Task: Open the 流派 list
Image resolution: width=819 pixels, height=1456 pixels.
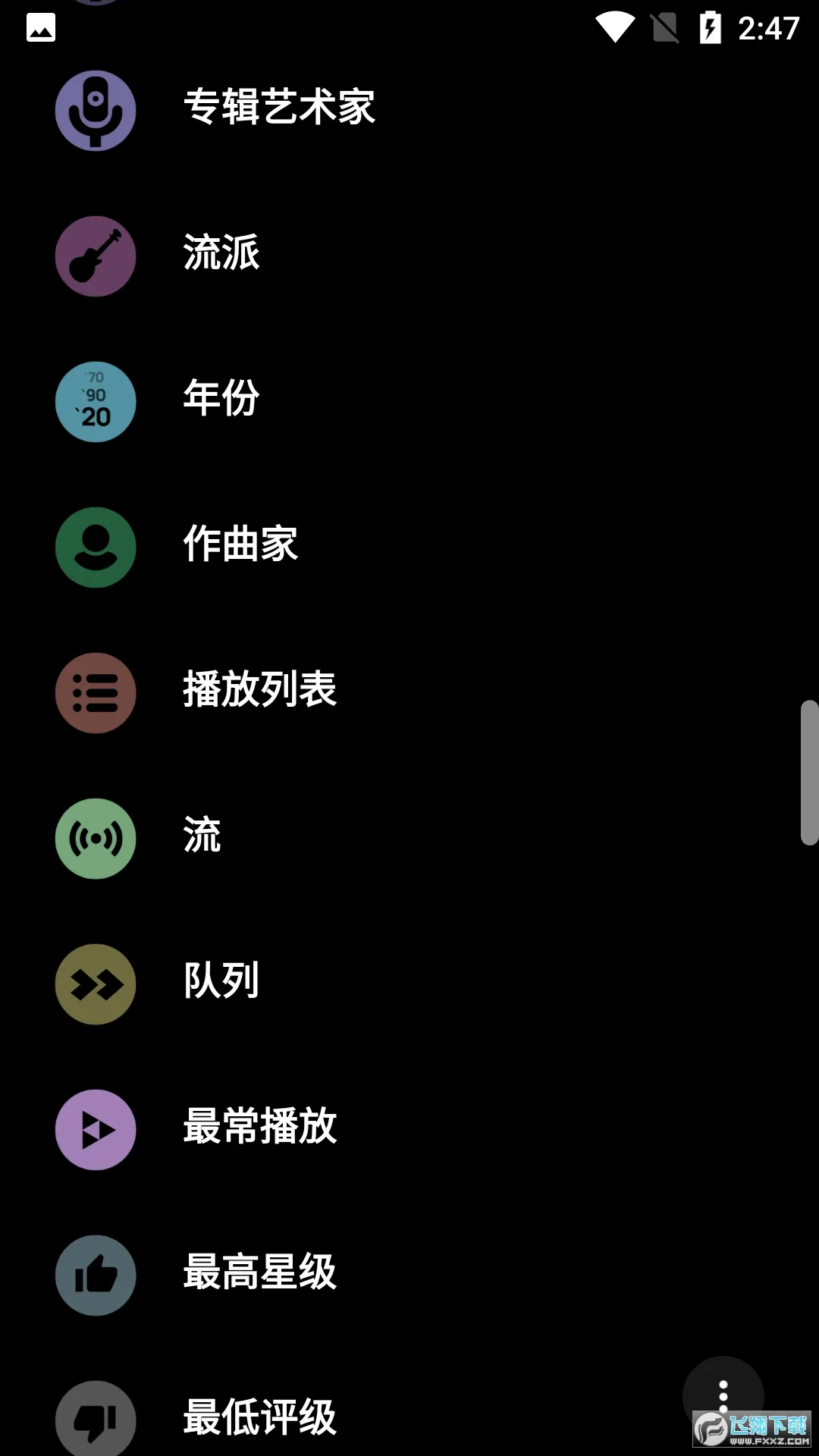Action: tap(221, 253)
